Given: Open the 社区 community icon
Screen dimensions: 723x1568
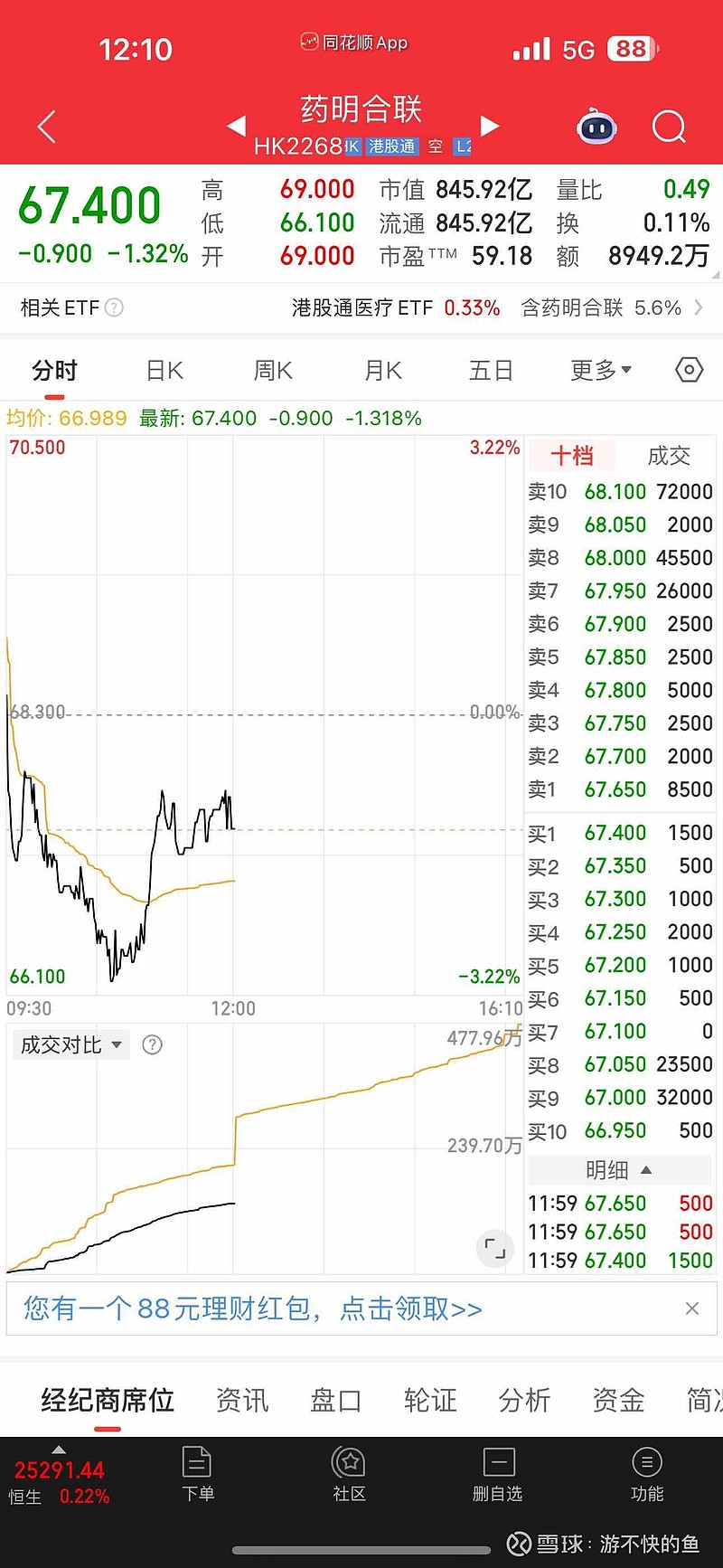Looking at the screenshot, I should pyautogui.click(x=348, y=1474).
